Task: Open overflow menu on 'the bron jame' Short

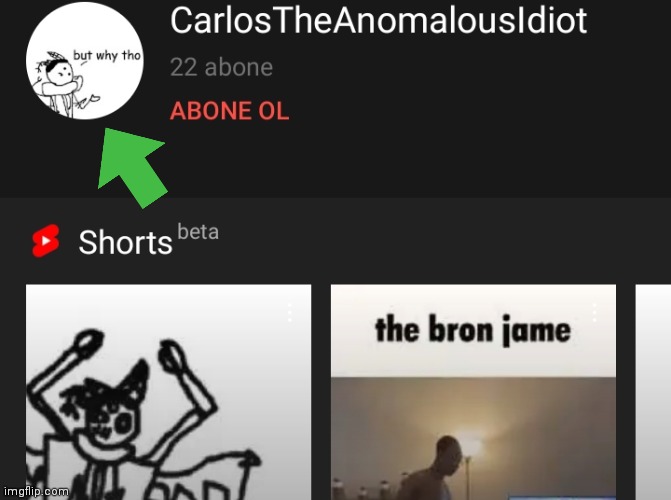Action: coord(595,313)
